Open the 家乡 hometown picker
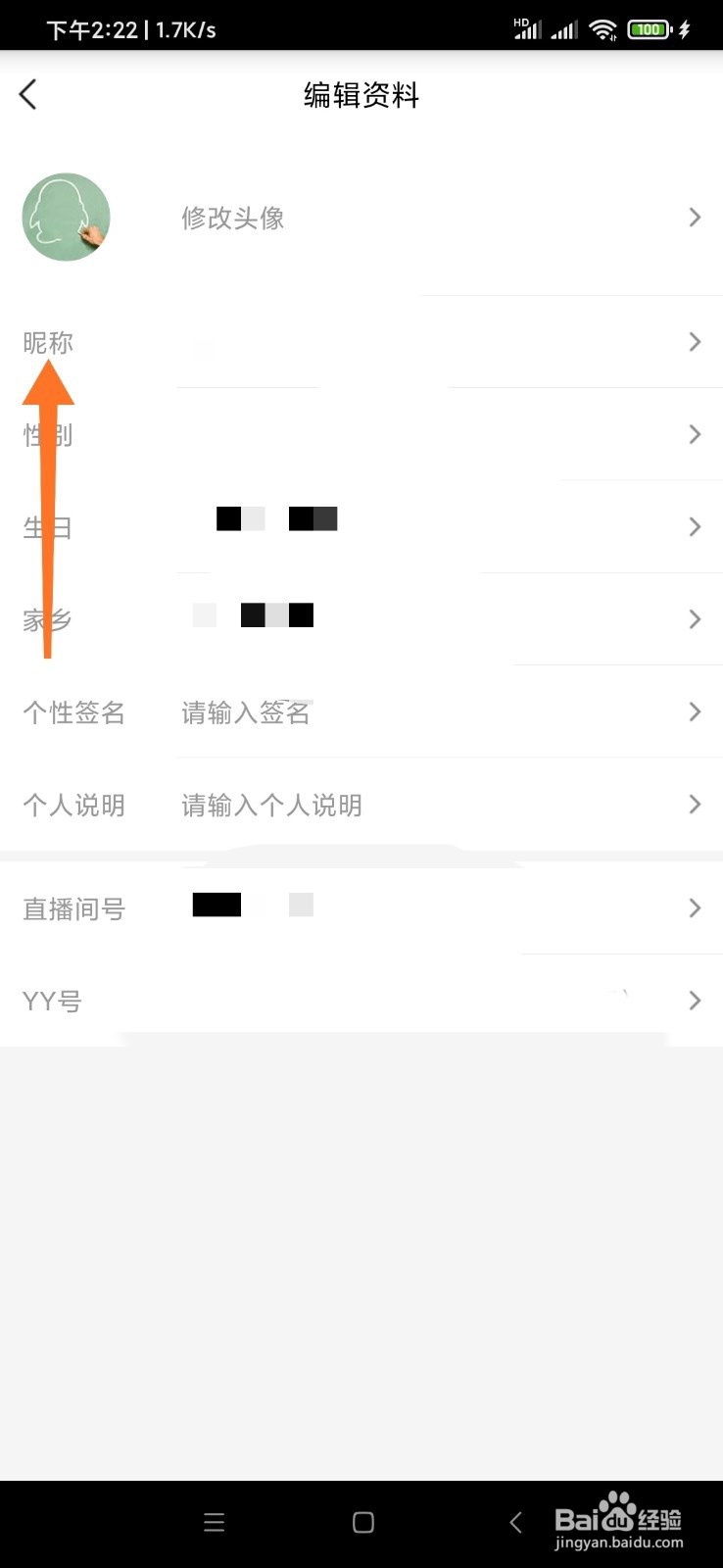Viewport: 723px width, 1568px height. point(695,618)
